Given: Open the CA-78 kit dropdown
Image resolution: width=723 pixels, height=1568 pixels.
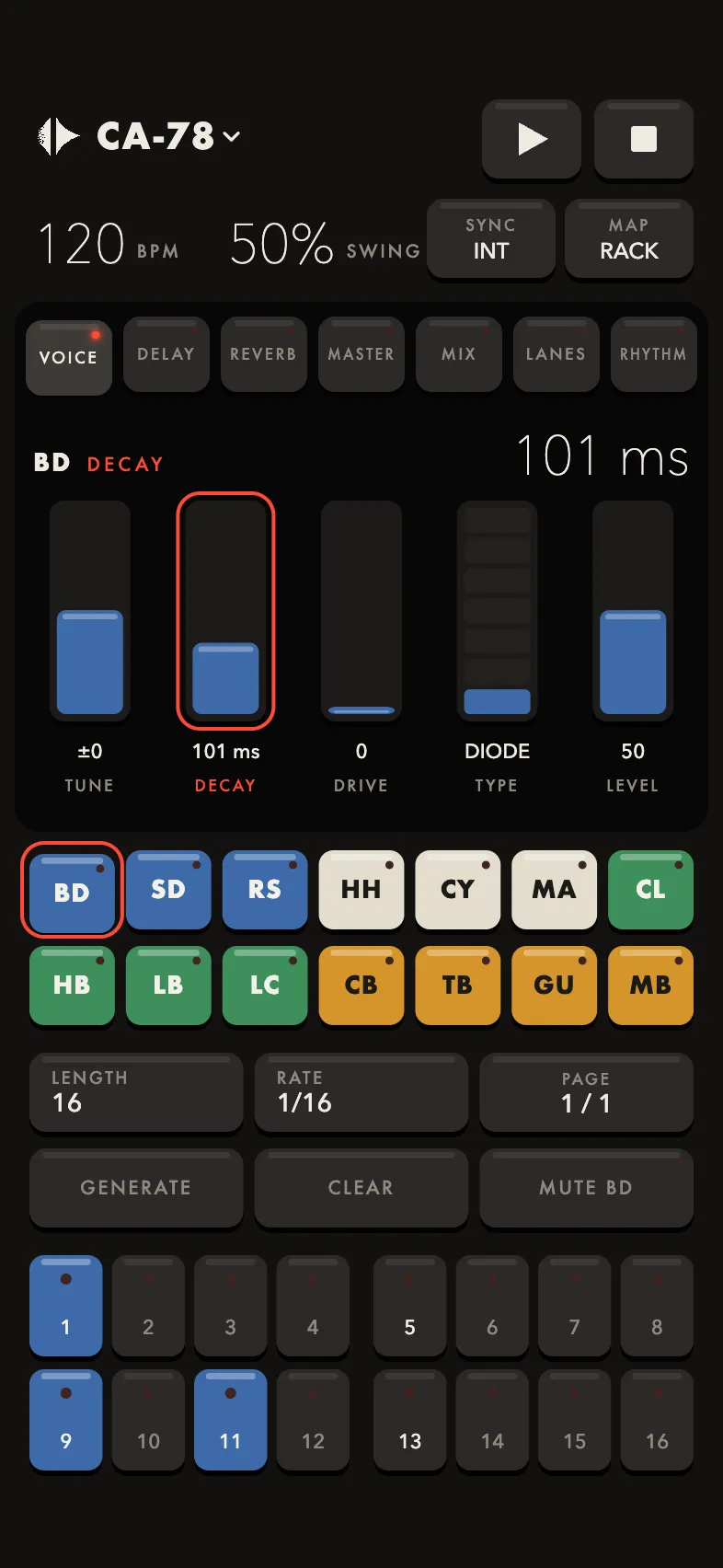Looking at the screenshot, I should pyautogui.click(x=168, y=136).
